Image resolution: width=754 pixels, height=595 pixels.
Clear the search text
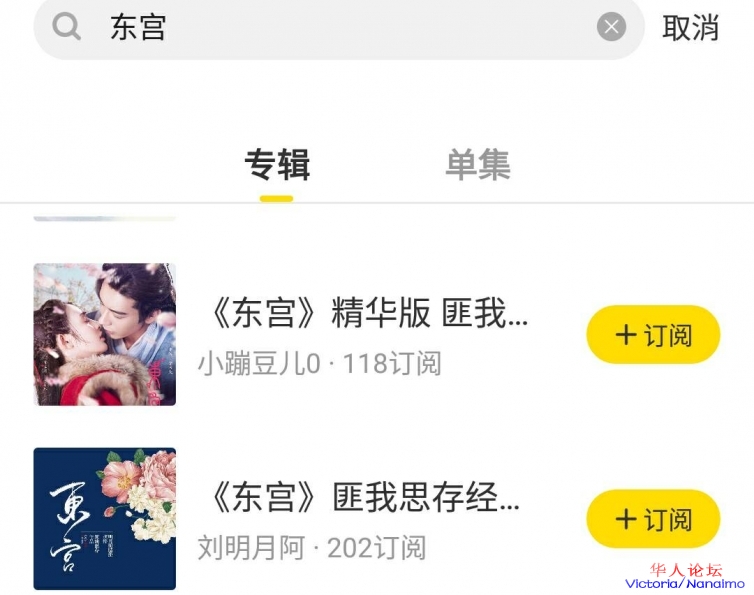[611, 27]
